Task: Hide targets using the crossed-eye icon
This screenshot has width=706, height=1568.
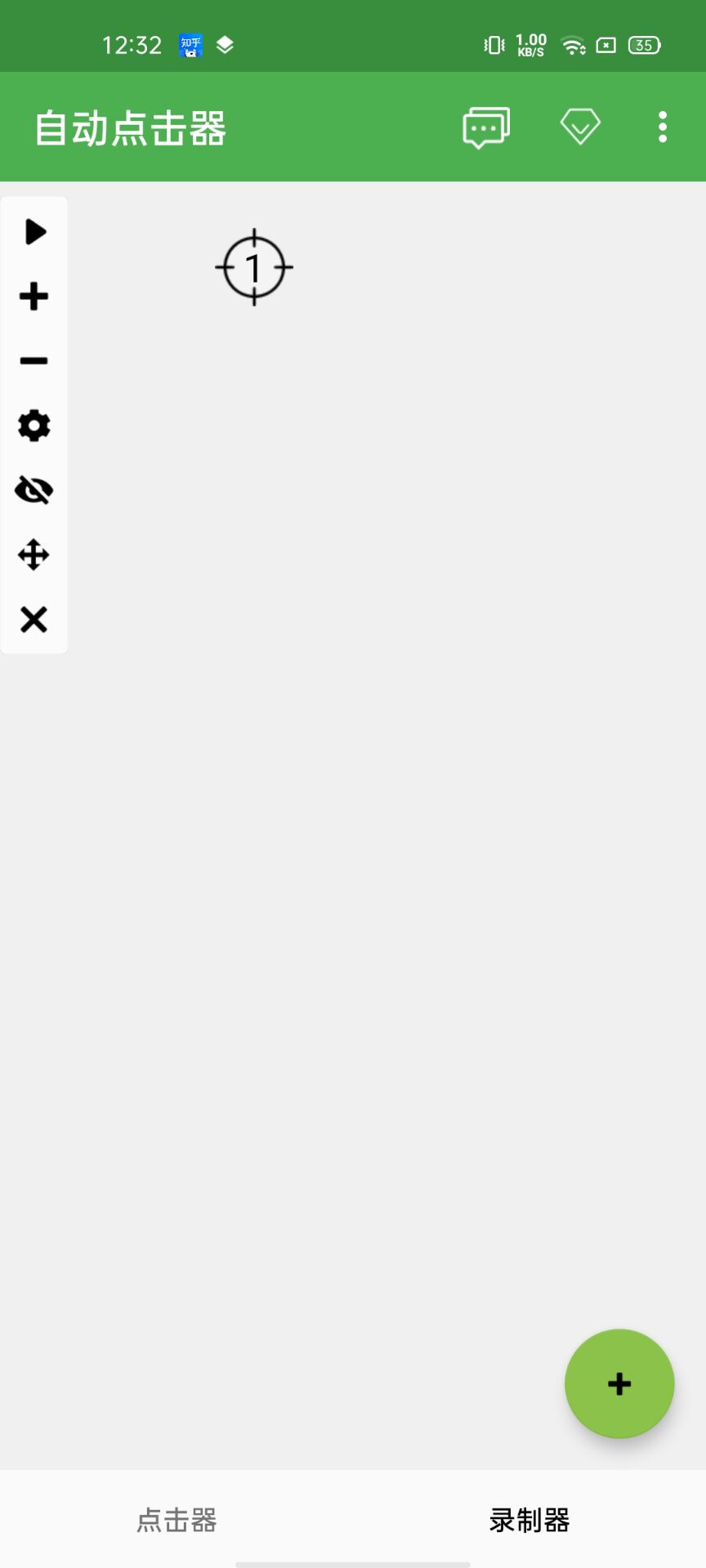Action: coord(34,490)
